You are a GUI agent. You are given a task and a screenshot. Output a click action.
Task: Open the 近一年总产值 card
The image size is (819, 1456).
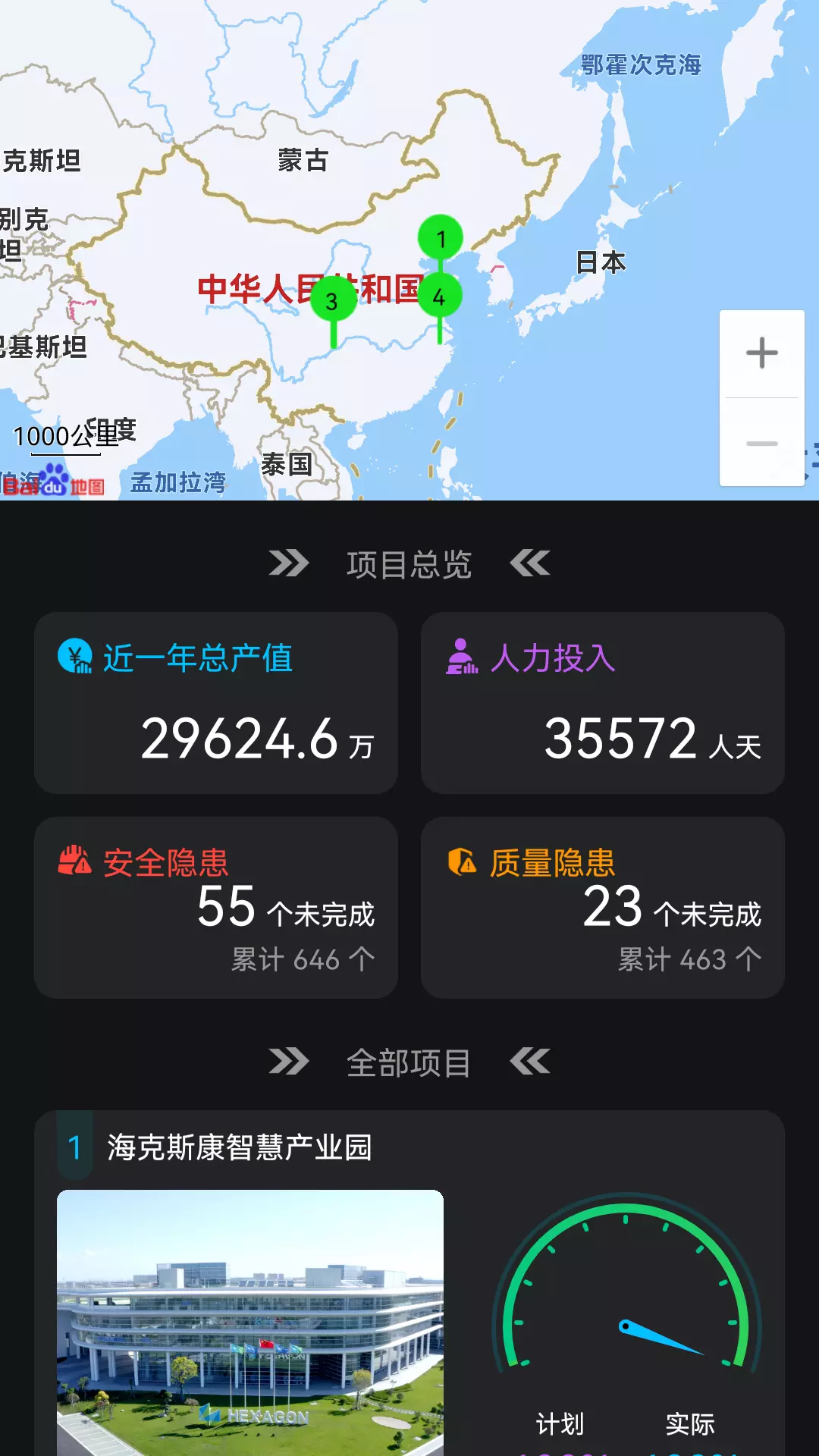[216, 703]
